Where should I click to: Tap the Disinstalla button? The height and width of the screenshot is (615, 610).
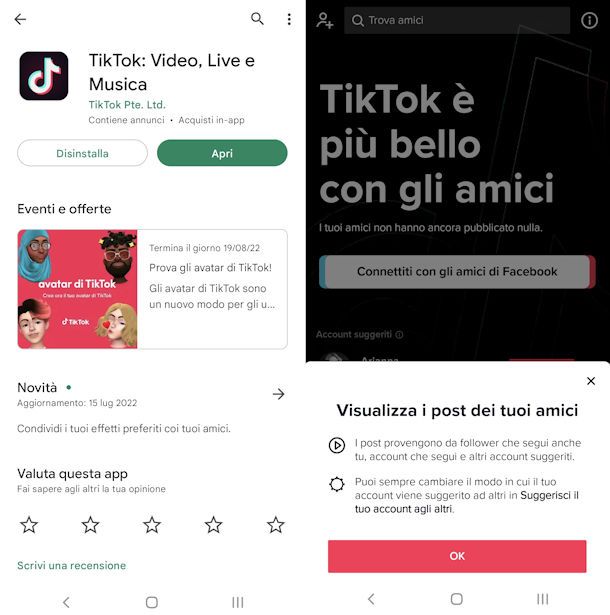pyautogui.click(x=82, y=153)
